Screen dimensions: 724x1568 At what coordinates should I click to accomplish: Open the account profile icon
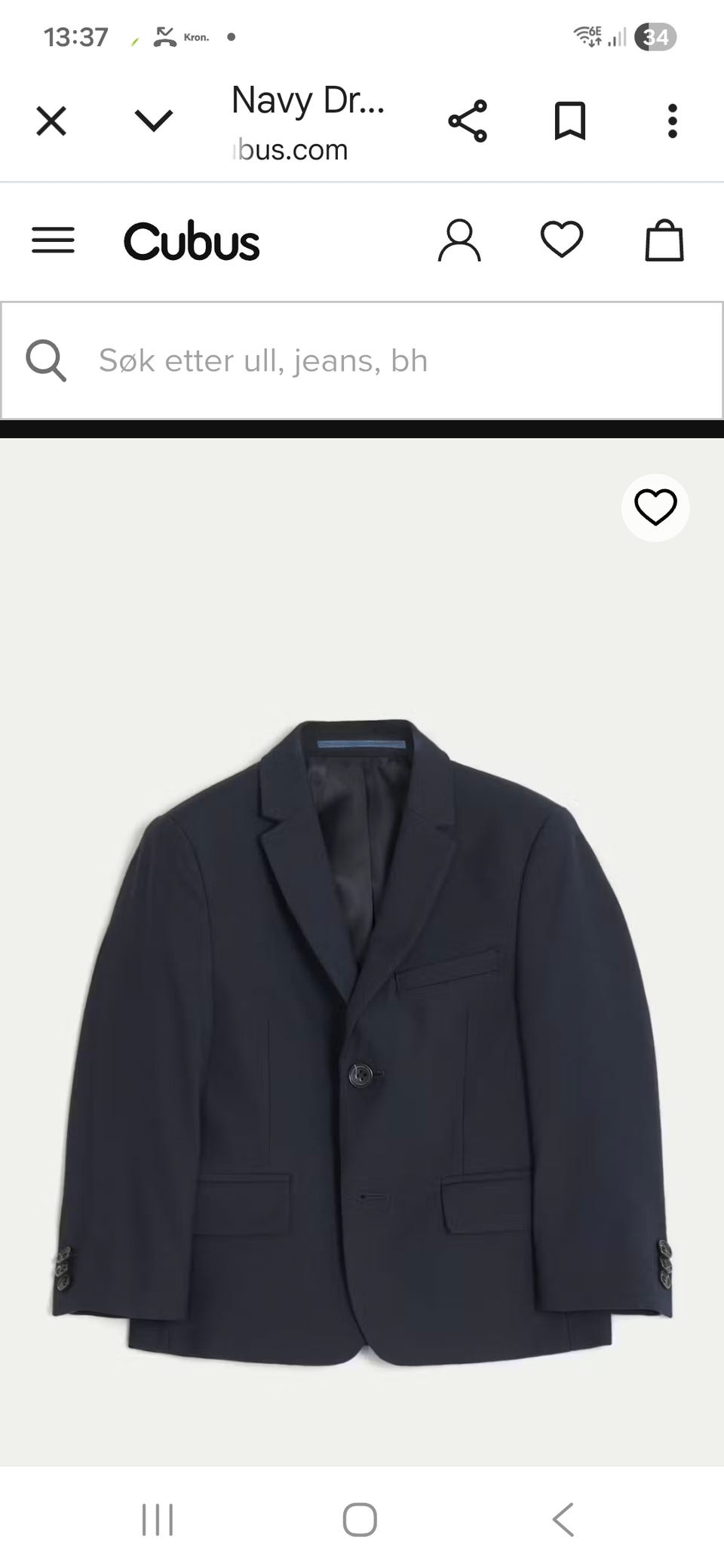point(459,240)
